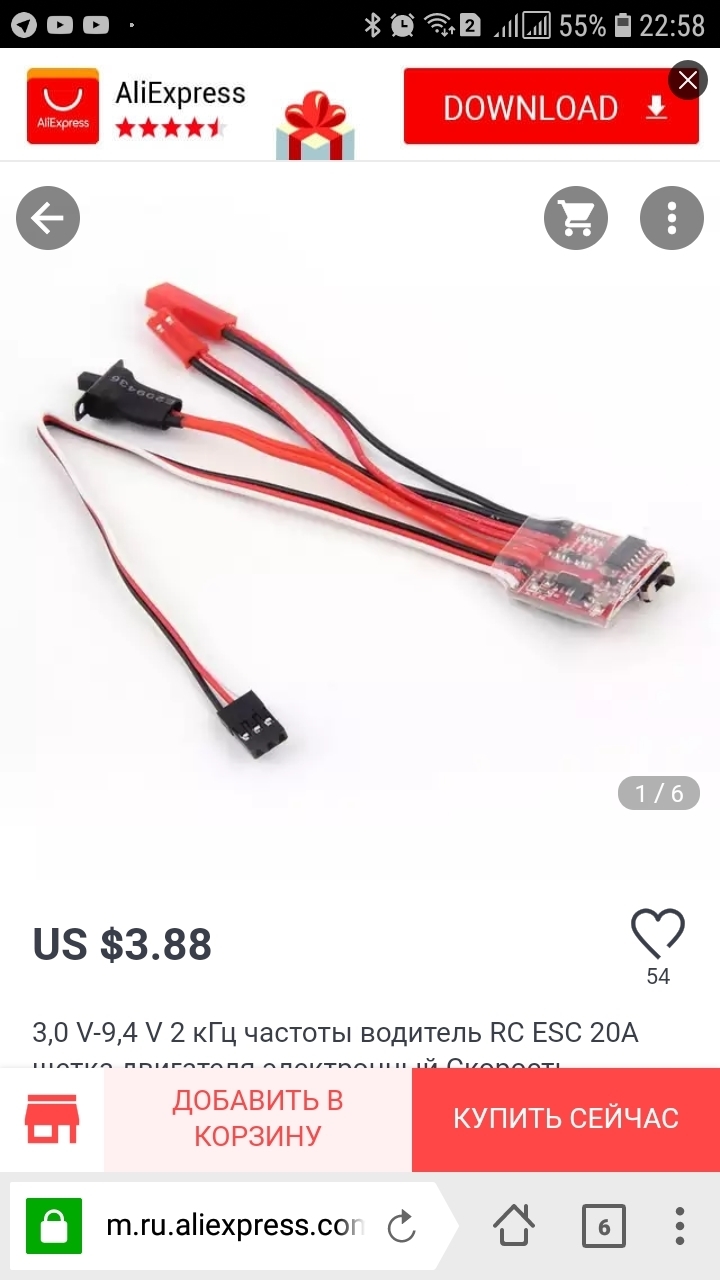720x1280 pixels.
Task: Open the browser menu
Action: click(x=680, y=1226)
